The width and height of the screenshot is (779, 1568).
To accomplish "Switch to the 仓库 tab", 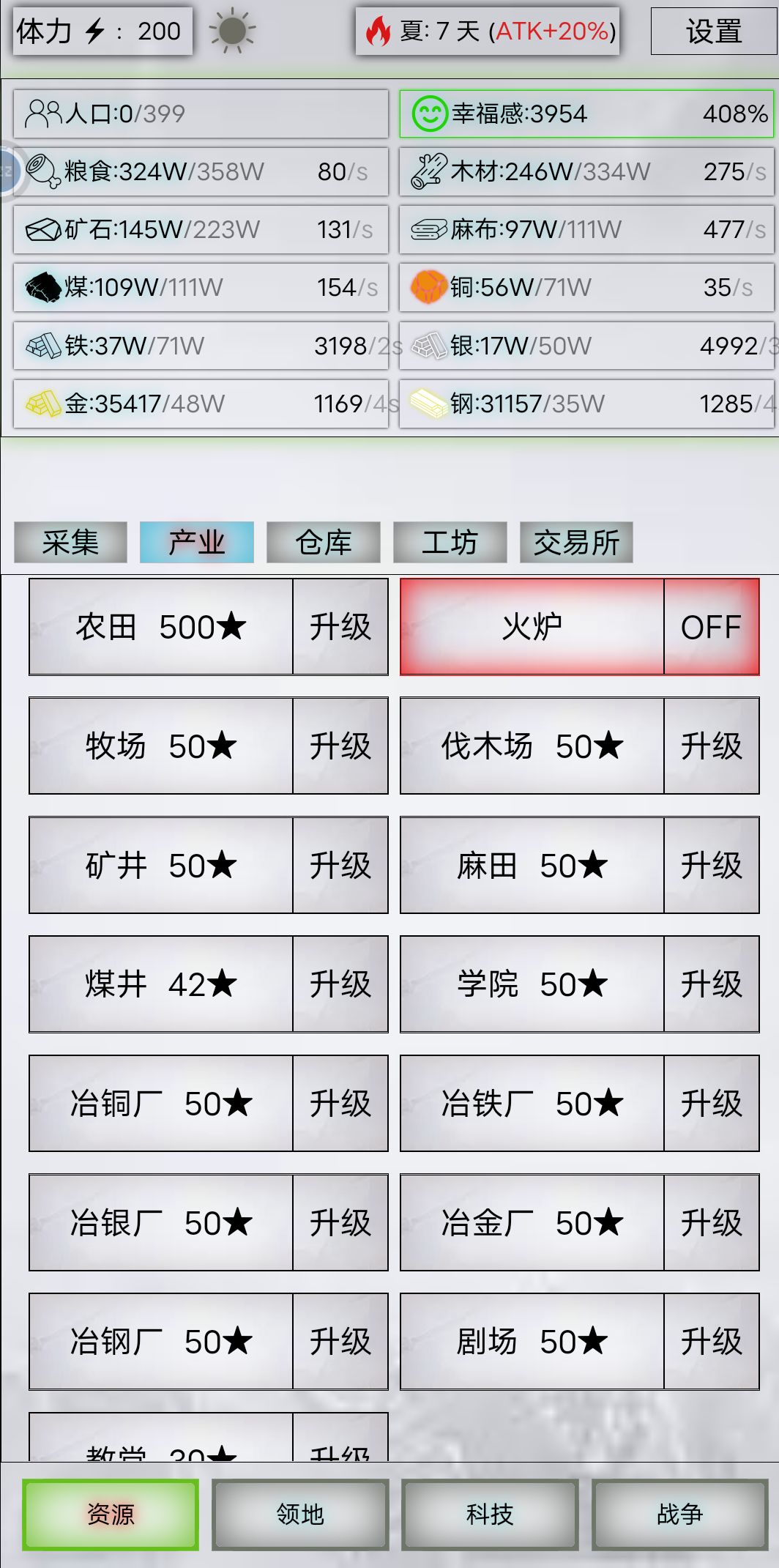I will pyautogui.click(x=323, y=543).
